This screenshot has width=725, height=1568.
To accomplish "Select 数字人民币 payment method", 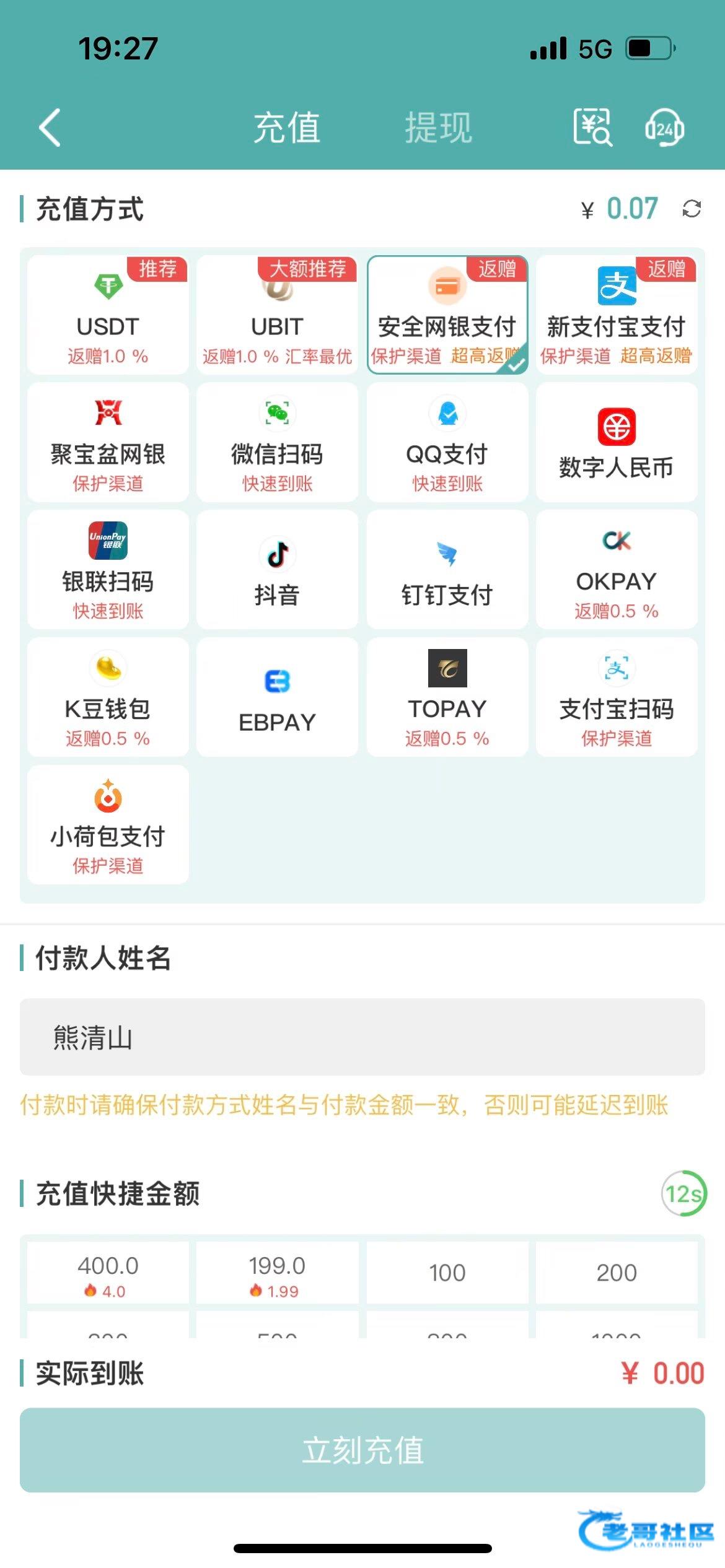I will click(x=616, y=442).
